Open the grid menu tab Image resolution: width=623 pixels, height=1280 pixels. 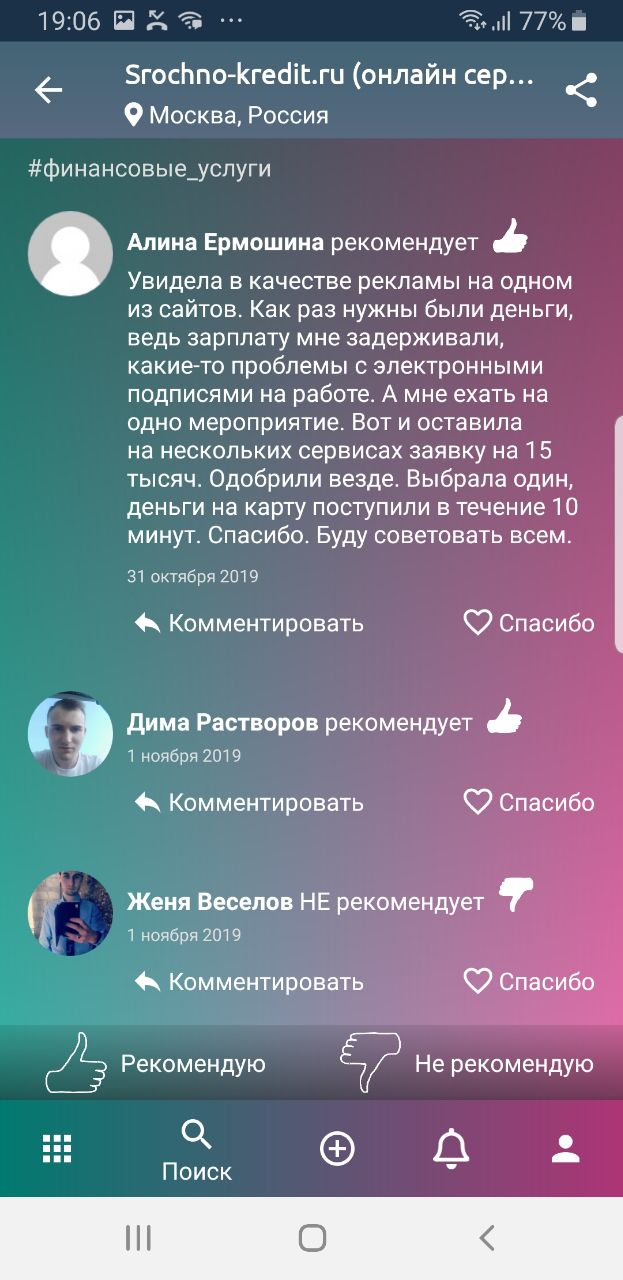pyautogui.click(x=57, y=1149)
